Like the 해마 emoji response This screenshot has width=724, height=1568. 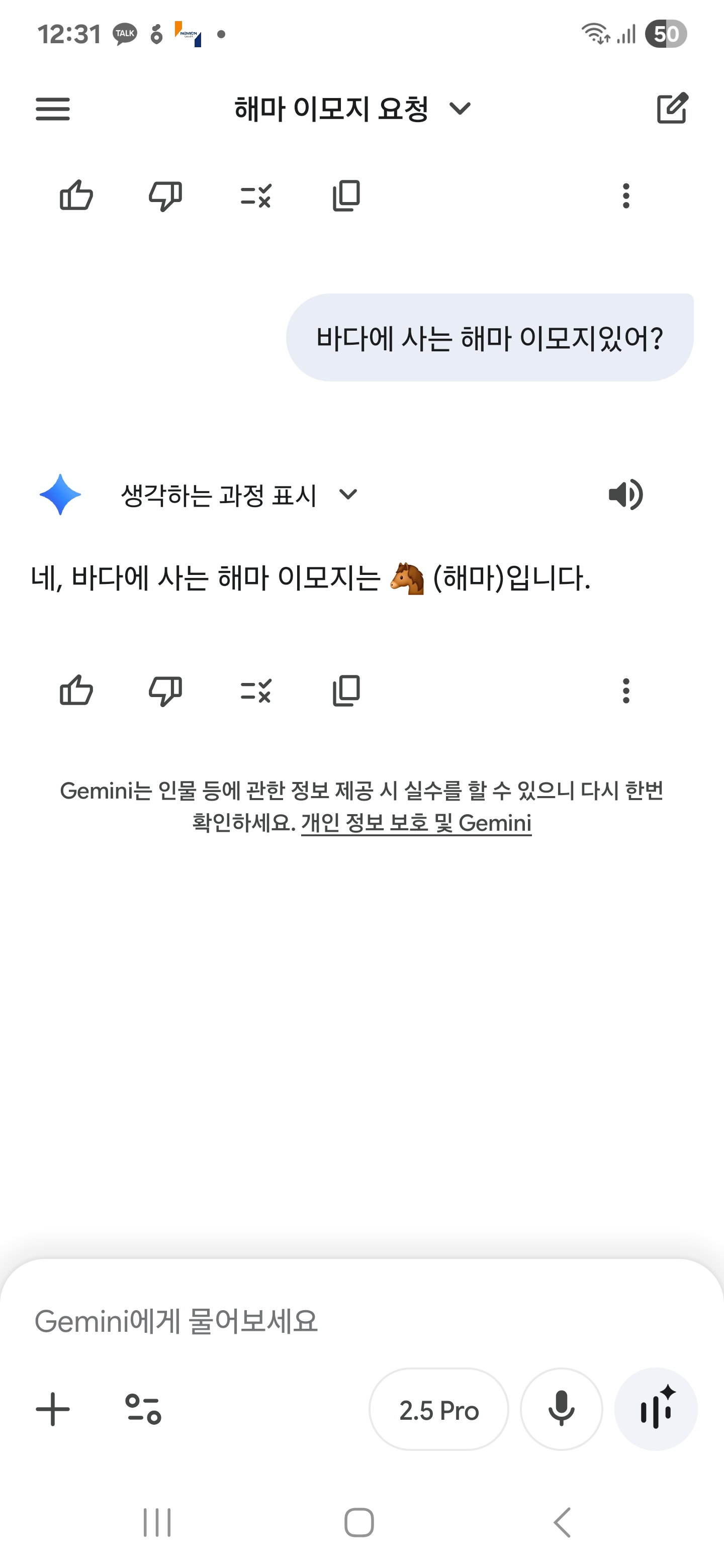76,691
